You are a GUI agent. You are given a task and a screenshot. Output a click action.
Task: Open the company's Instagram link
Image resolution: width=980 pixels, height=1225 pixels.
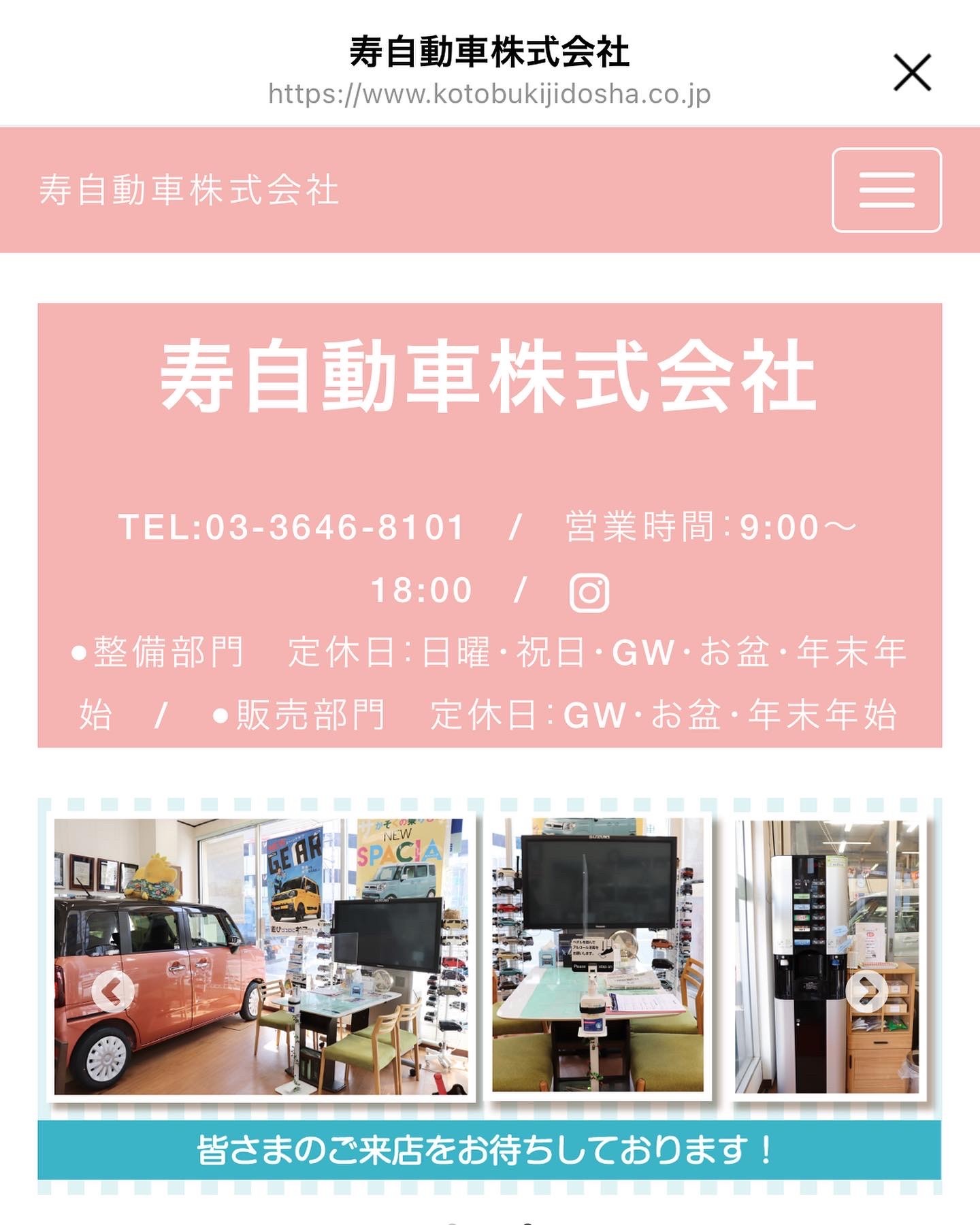click(x=589, y=593)
